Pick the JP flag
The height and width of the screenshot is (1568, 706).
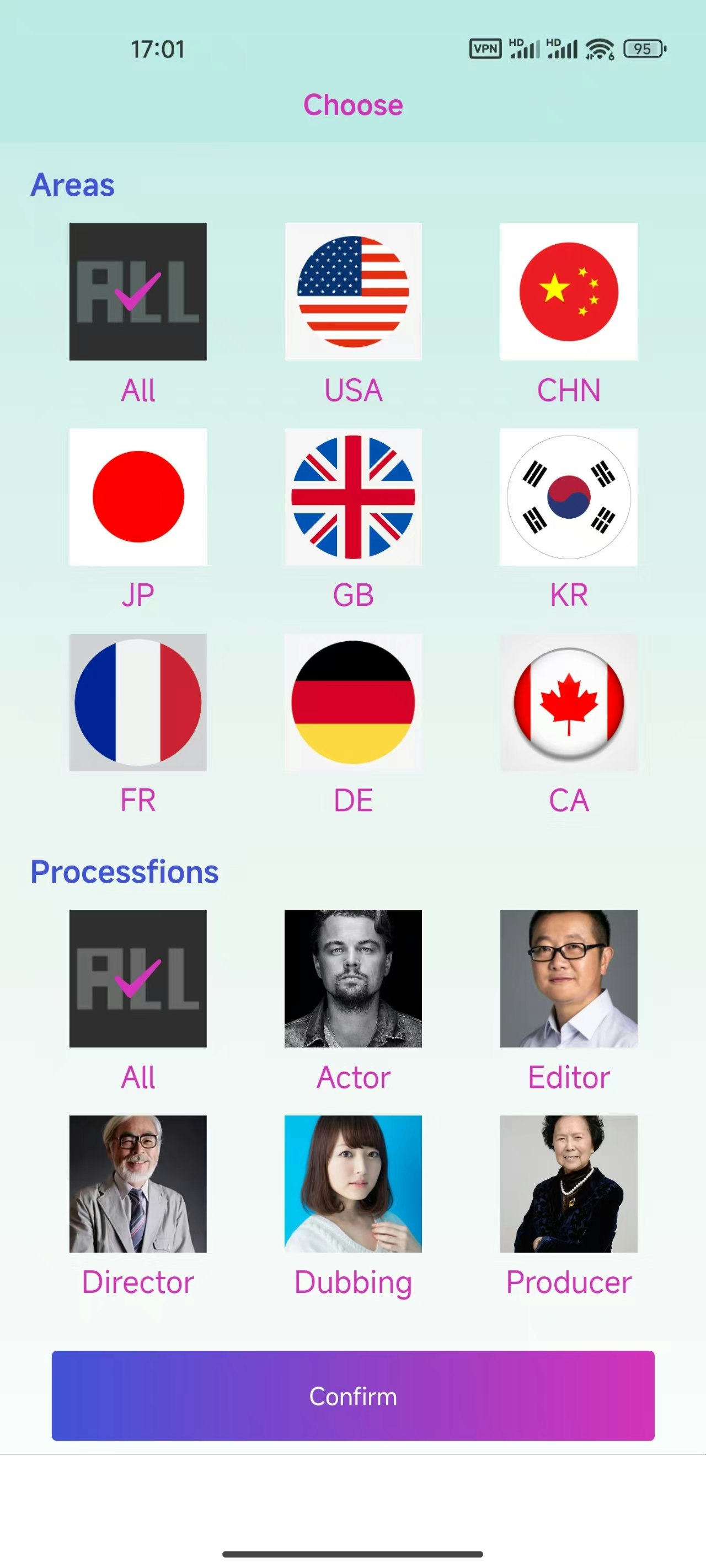(138, 497)
